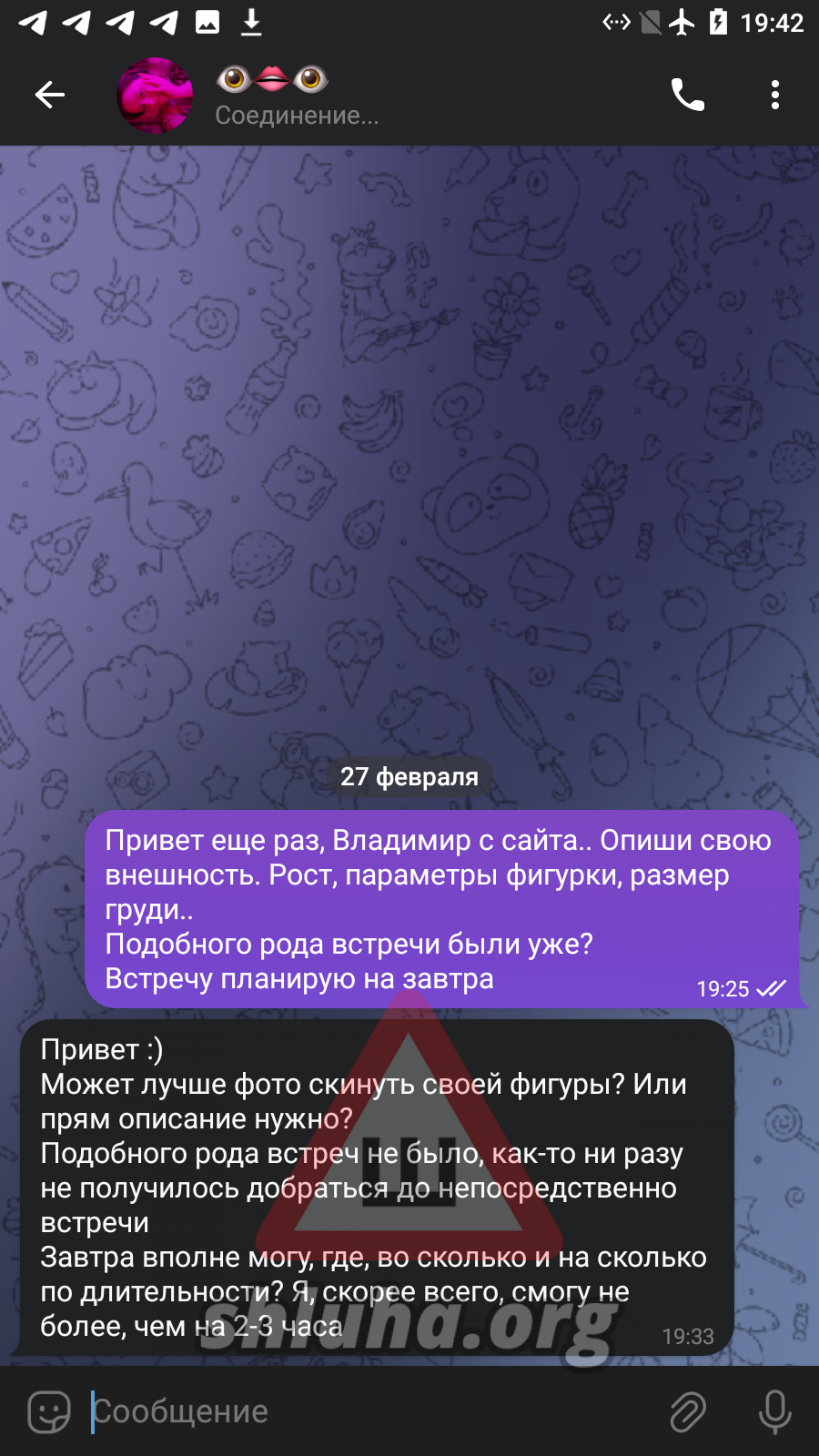The width and height of the screenshot is (819, 1456).
Task: Attach a file with the paperclip
Action: tap(688, 1411)
